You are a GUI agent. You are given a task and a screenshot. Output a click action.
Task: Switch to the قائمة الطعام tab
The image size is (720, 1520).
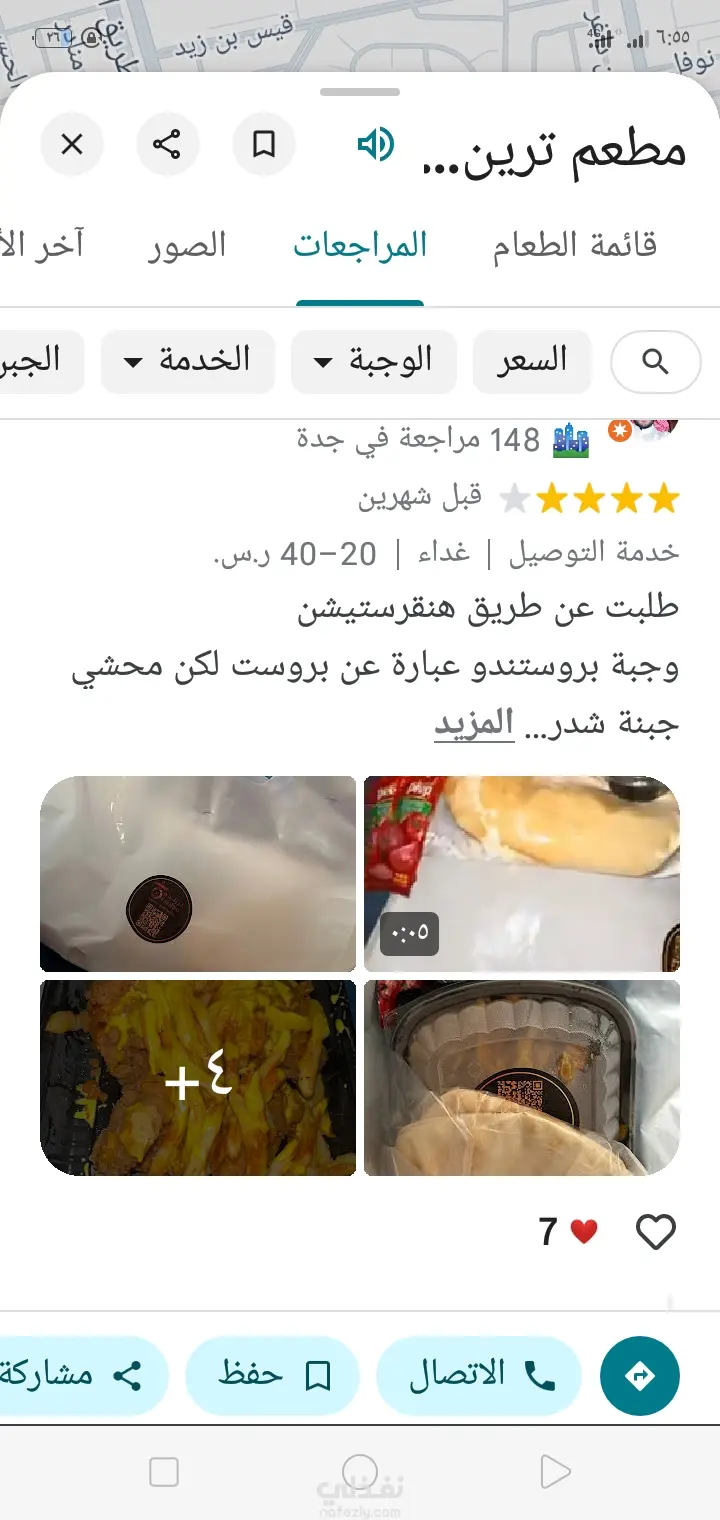[574, 246]
